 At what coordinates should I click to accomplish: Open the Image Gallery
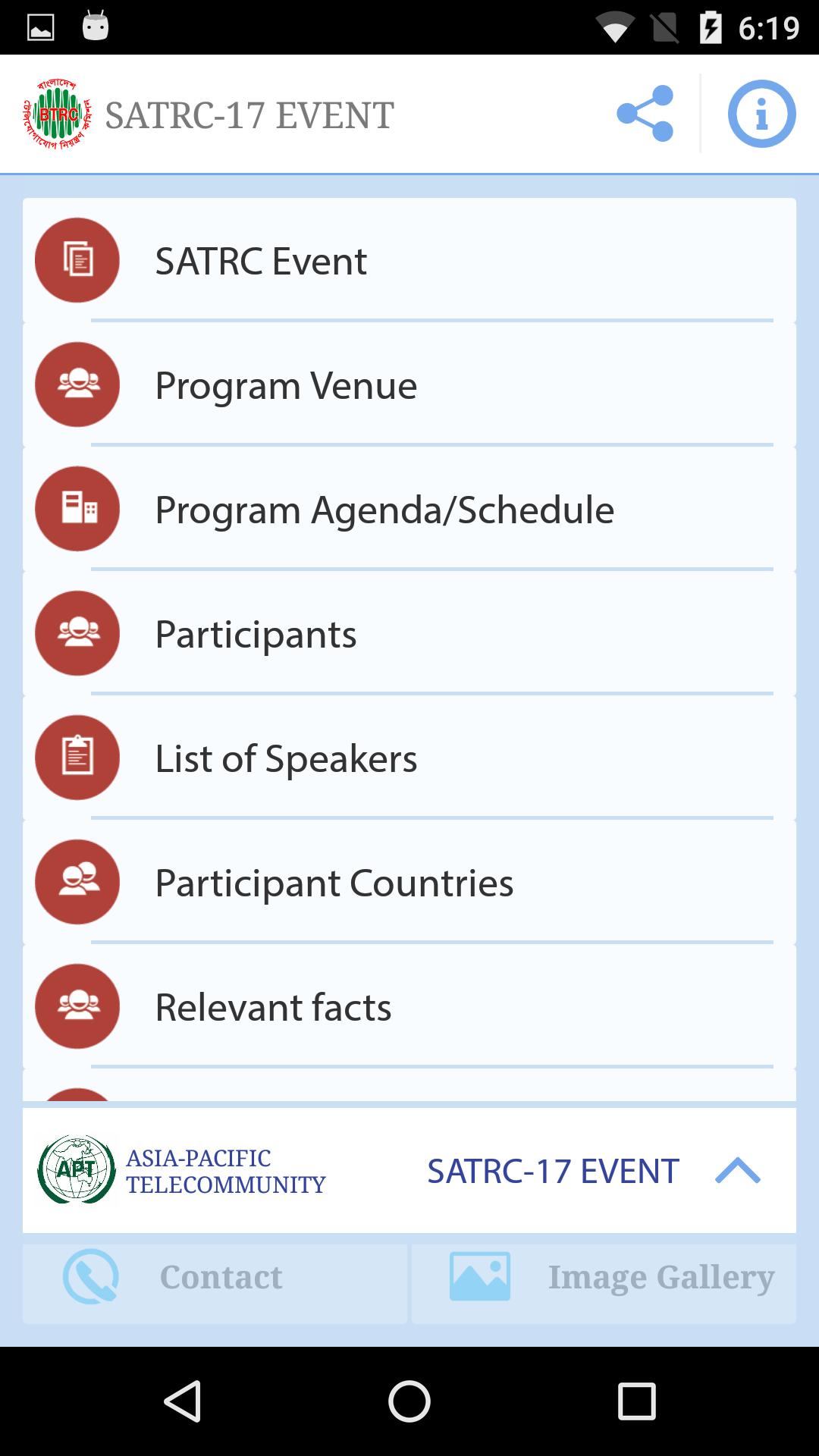pos(604,1277)
